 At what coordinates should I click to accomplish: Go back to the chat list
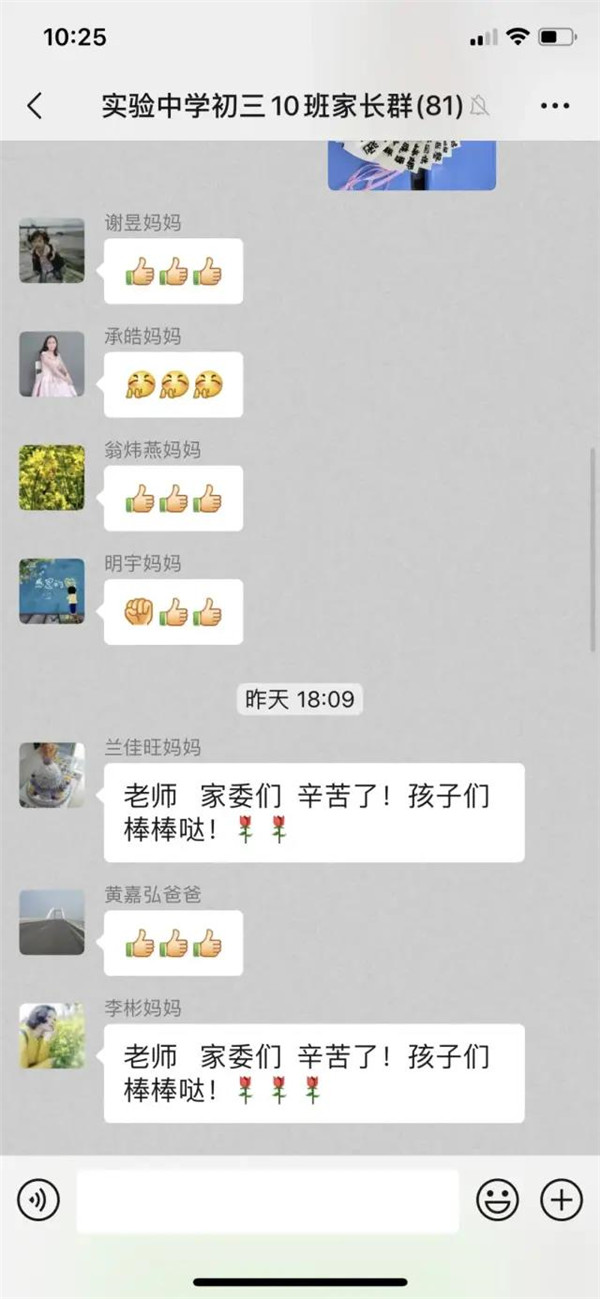click(34, 106)
